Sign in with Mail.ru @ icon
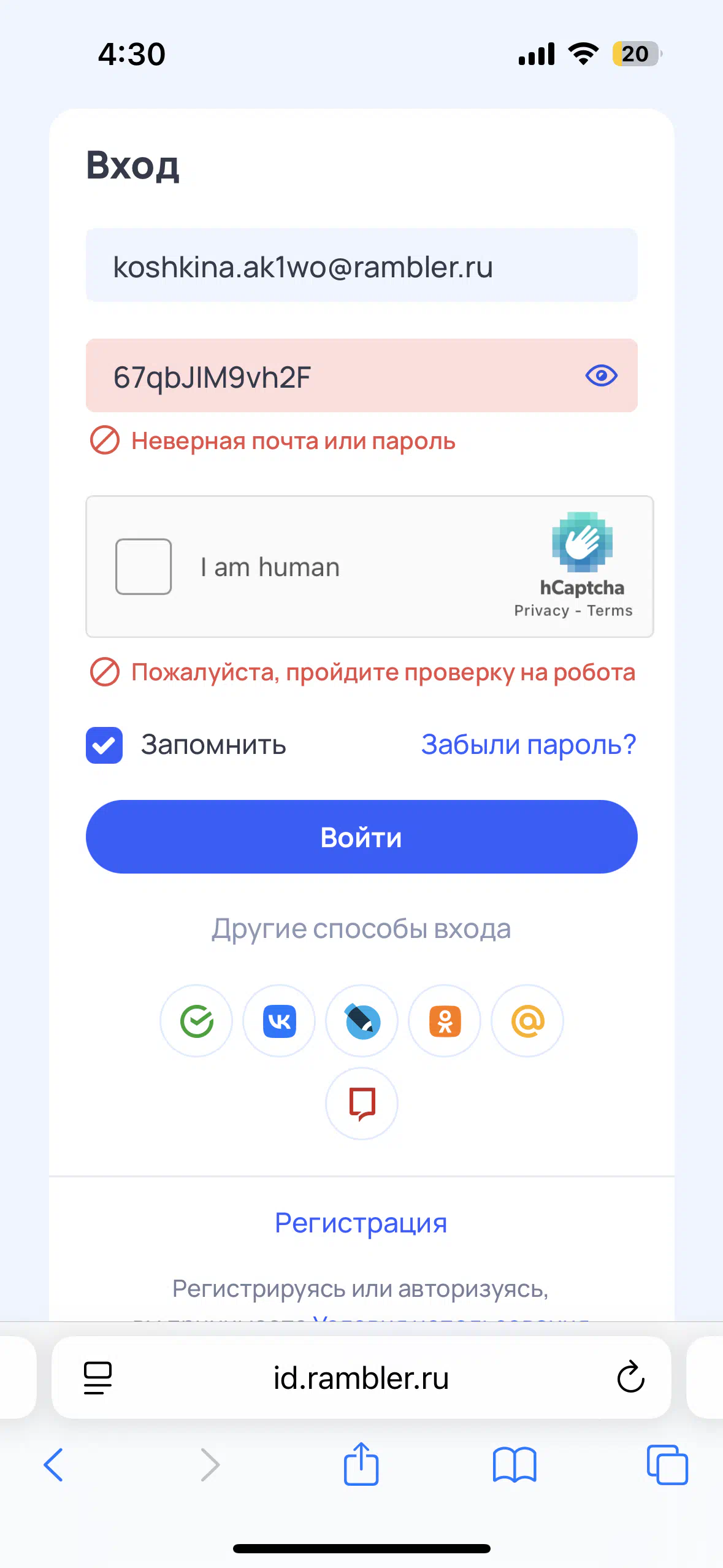The image size is (723, 1568). (527, 1021)
